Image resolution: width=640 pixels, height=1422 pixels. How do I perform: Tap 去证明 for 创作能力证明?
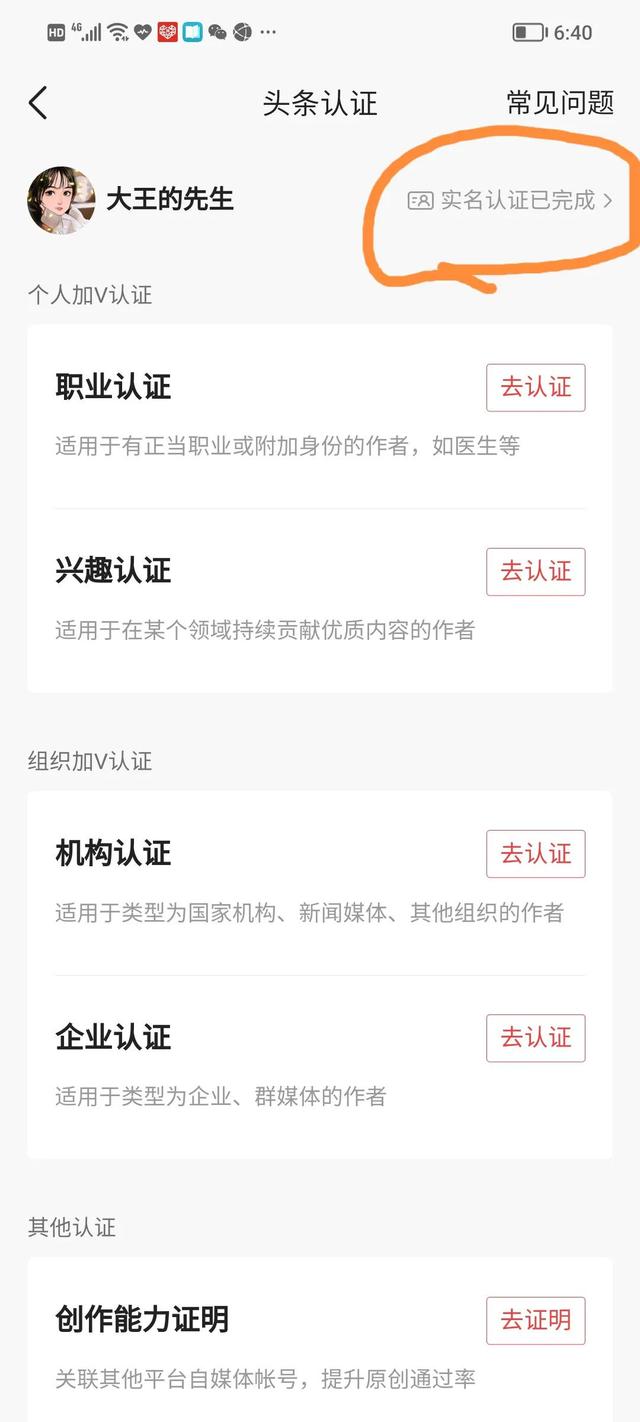tap(535, 1320)
